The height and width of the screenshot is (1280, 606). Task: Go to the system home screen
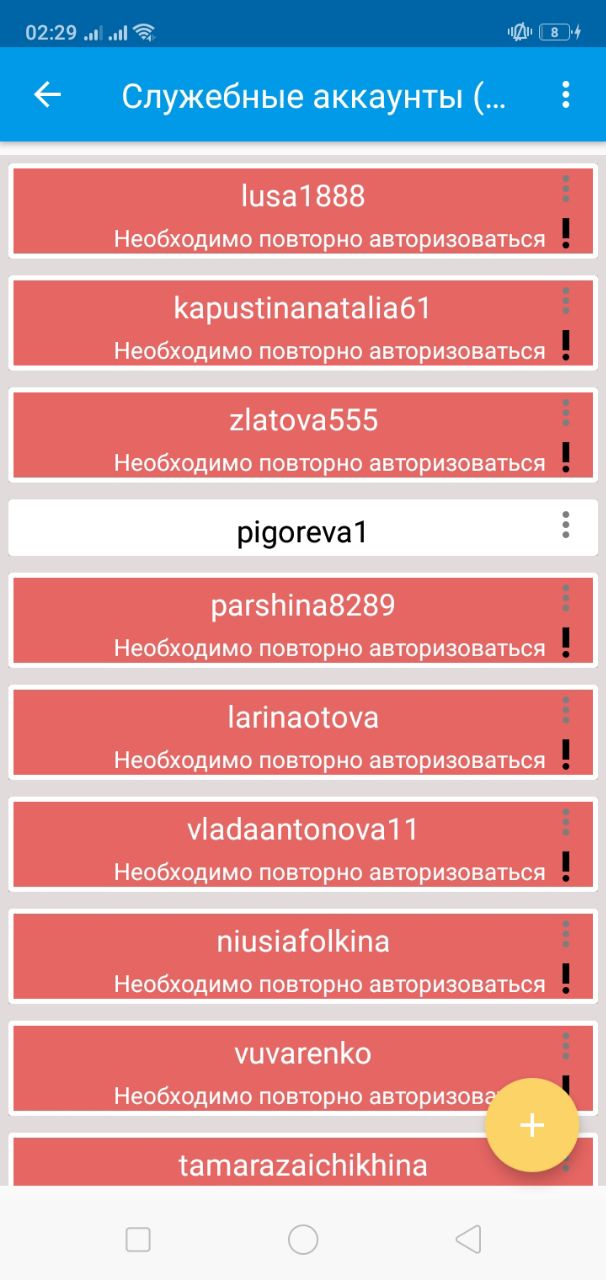(x=303, y=1240)
